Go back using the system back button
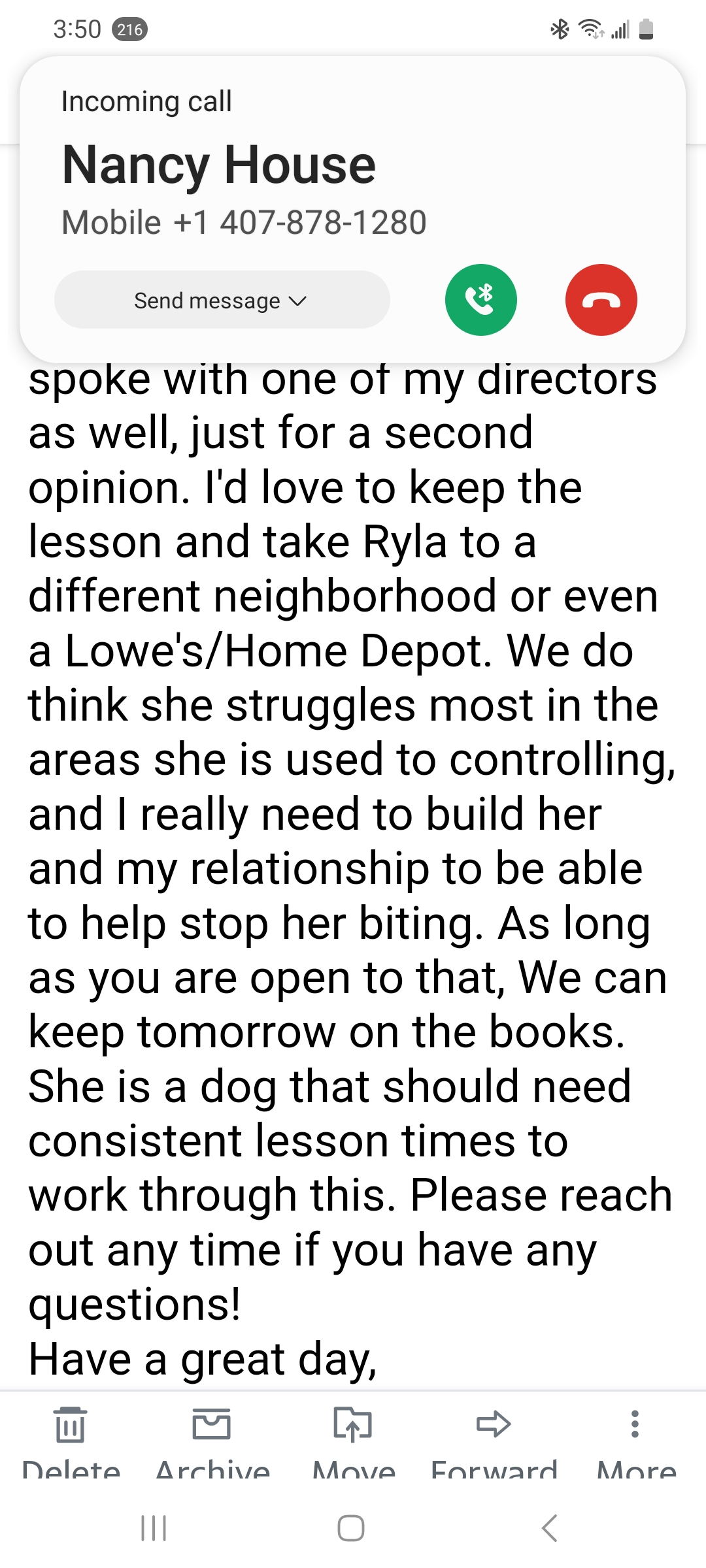The height and width of the screenshot is (1568, 706). (550, 1528)
